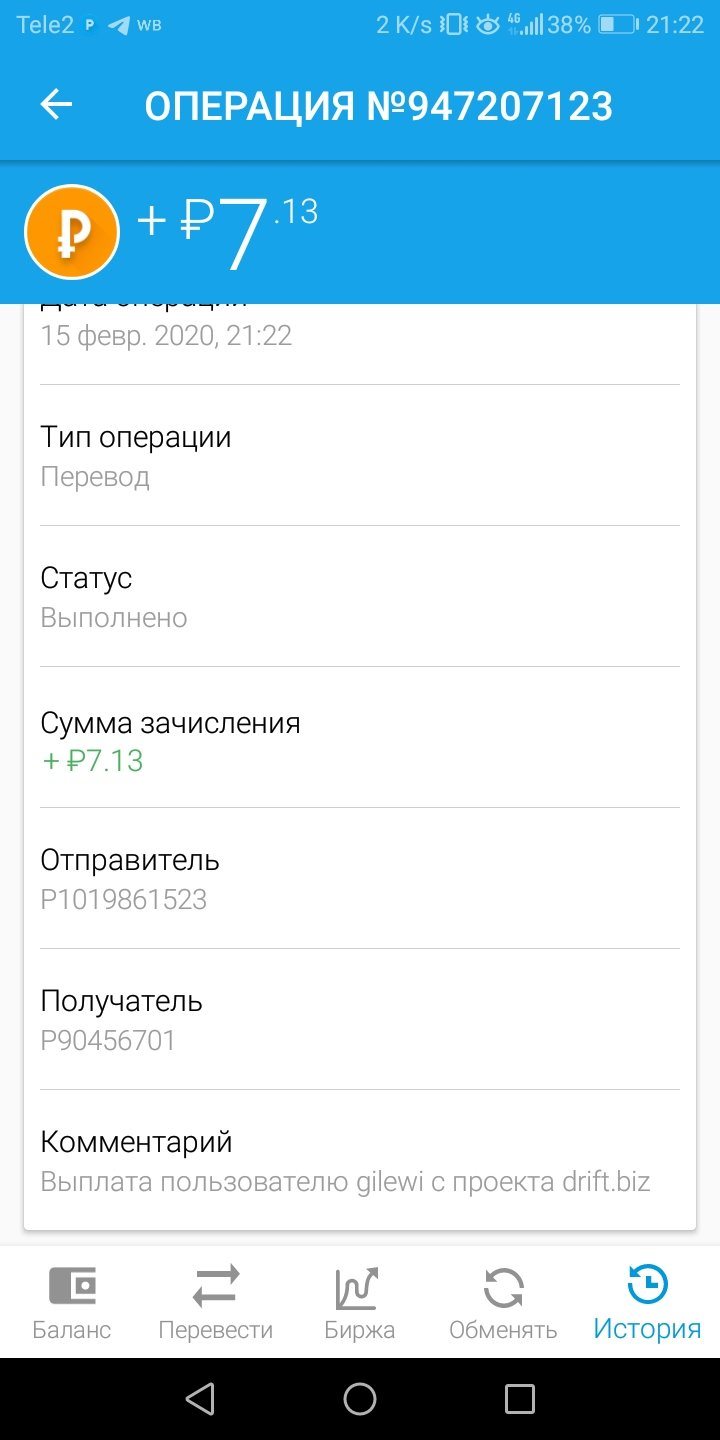Open recent apps from the navigation bar

520,1399
